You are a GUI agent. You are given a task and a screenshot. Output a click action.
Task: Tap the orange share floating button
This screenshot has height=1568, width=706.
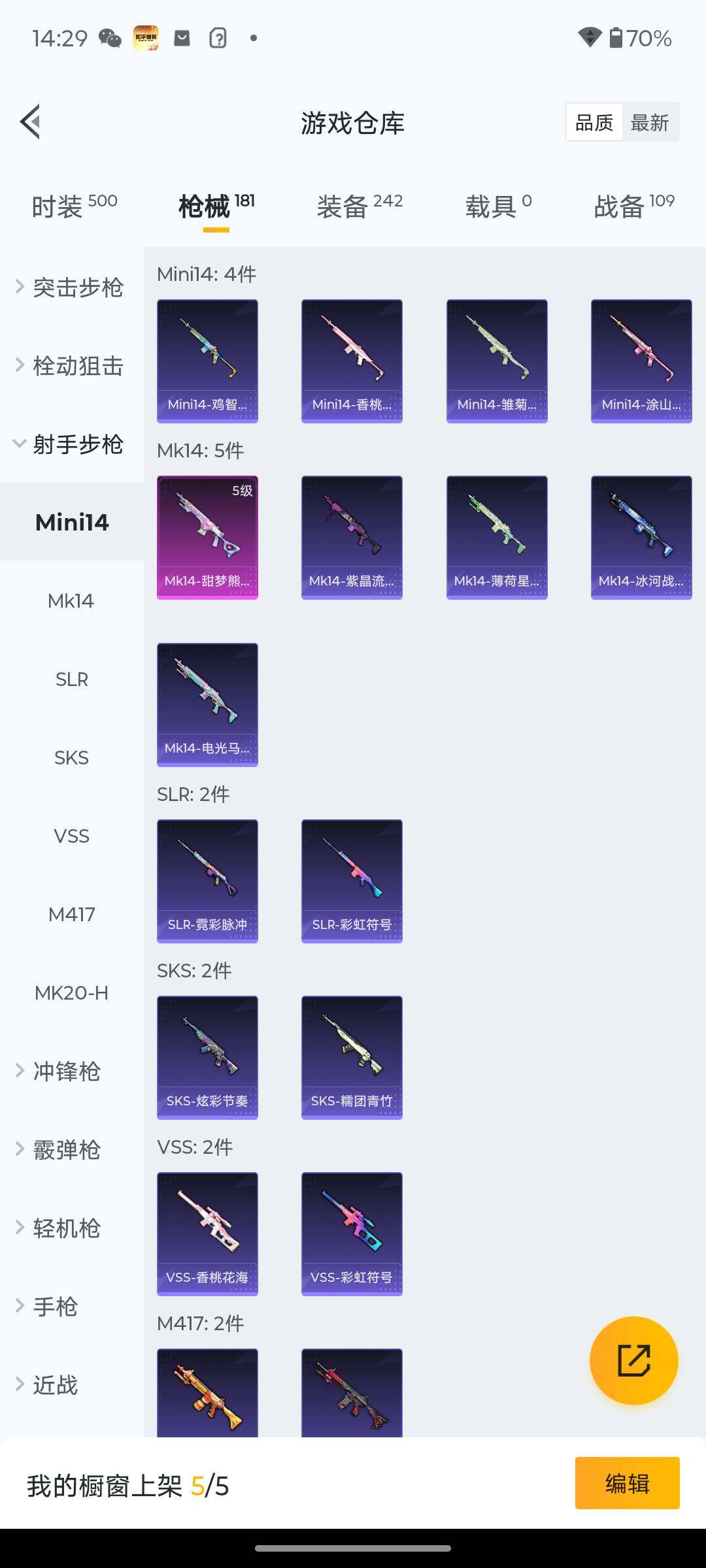coord(633,1360)
